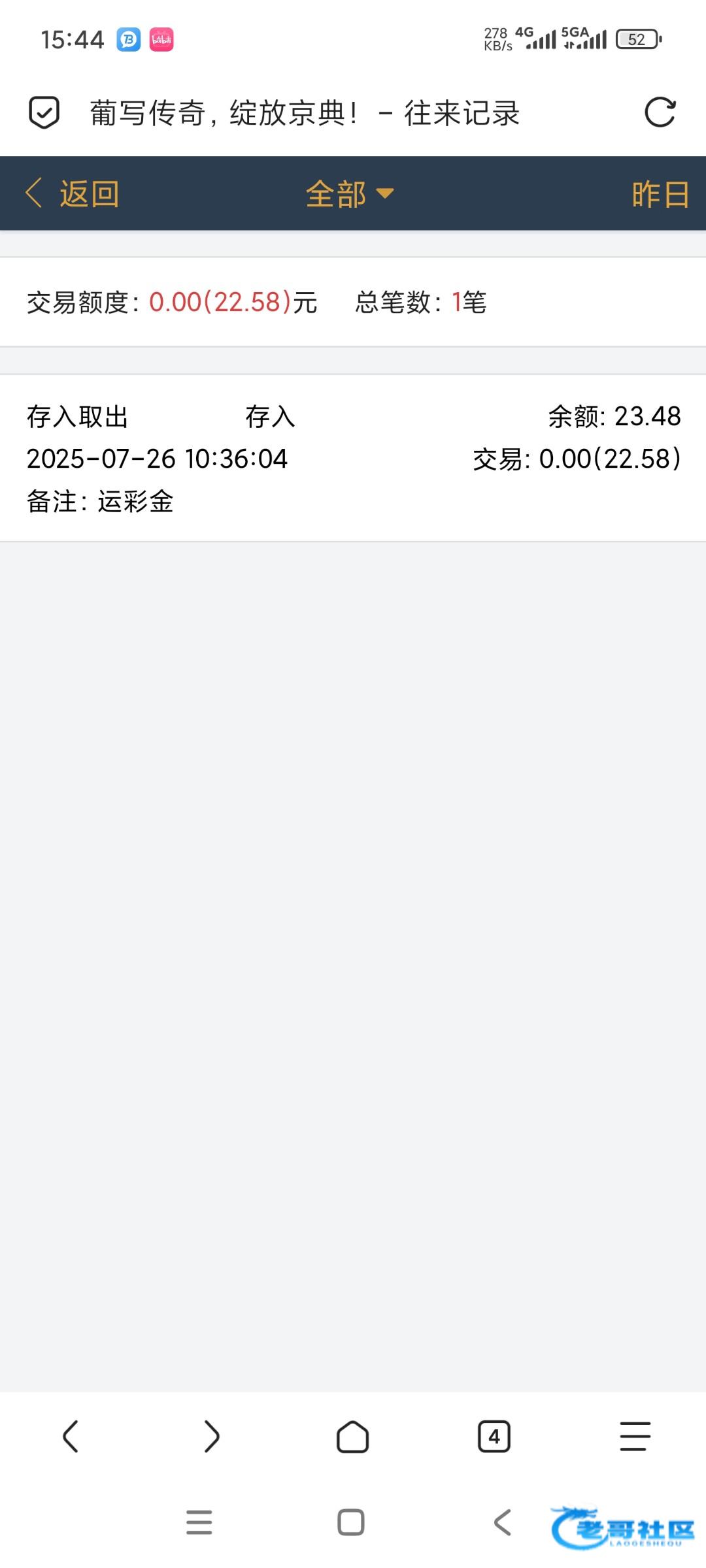The height and width of the screenshot is (1568, 706).
Task: Tap 返回 to go back
Action: pyautogui.click(x=73, y=194)
